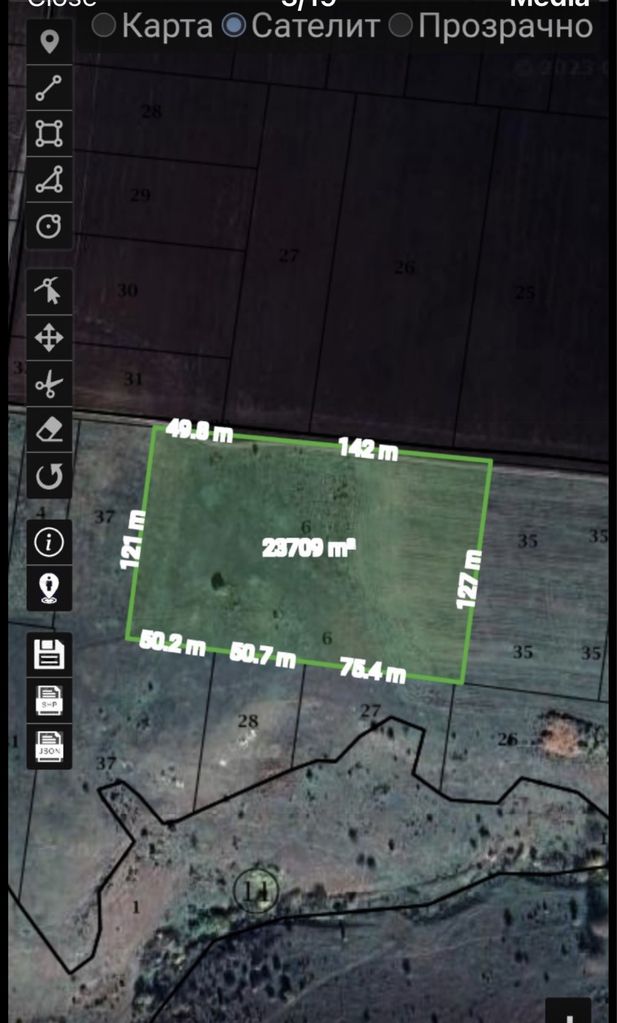617x1023 pixels.
Task: Use the scissors cut tool
Action: click(x=48, y=383)
